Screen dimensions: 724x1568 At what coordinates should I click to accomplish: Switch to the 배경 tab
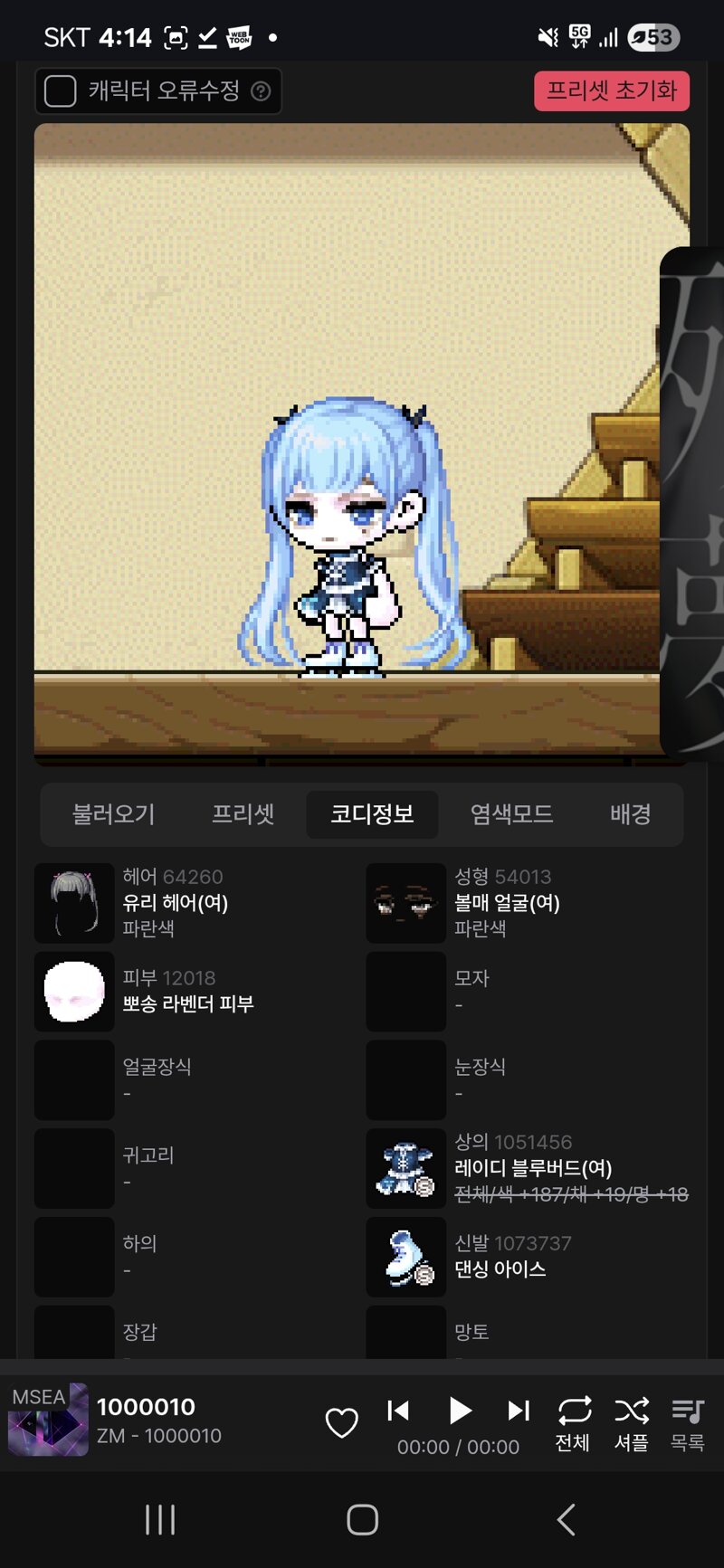630,814
